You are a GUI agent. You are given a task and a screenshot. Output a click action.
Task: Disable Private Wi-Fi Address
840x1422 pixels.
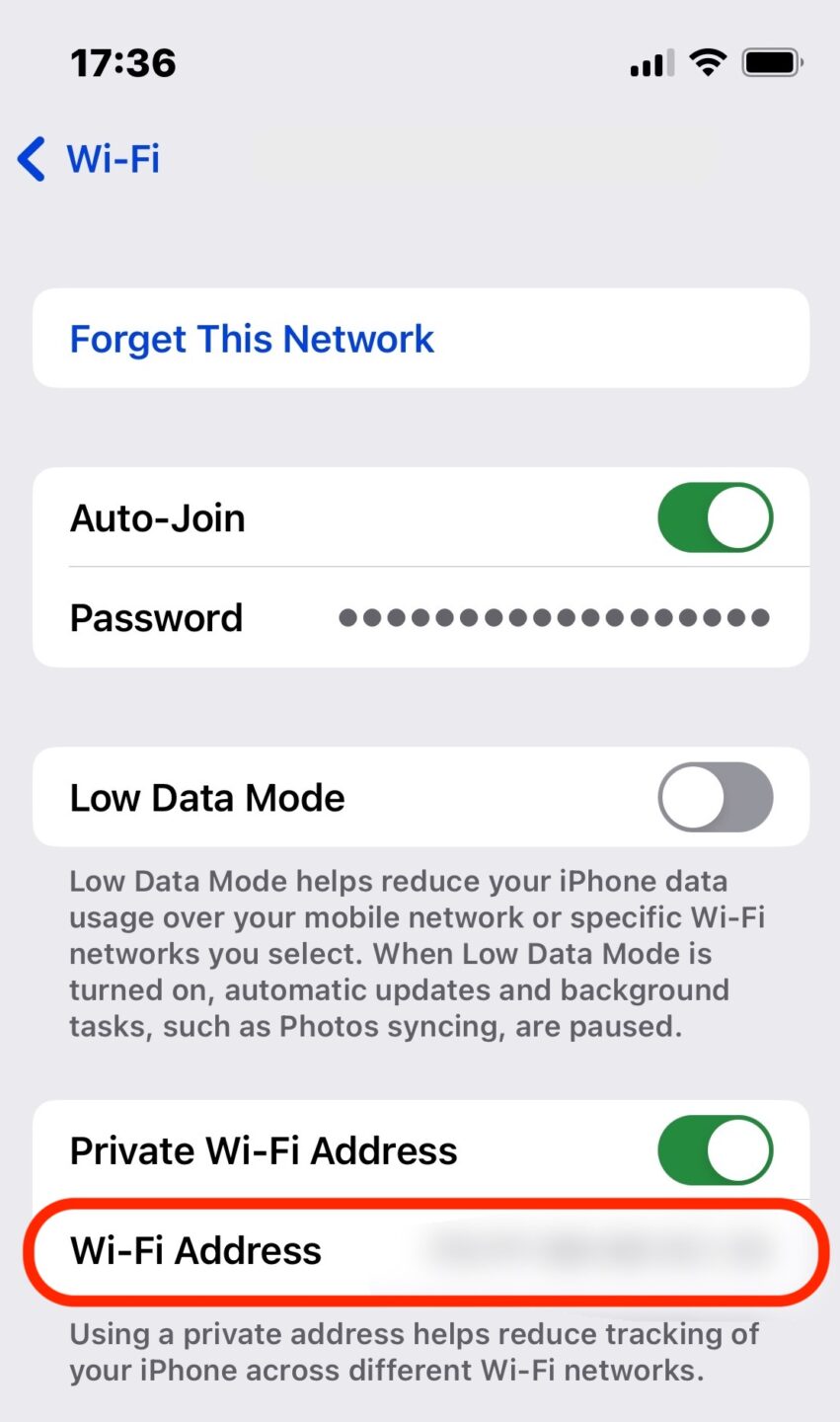coord(715,1150)
